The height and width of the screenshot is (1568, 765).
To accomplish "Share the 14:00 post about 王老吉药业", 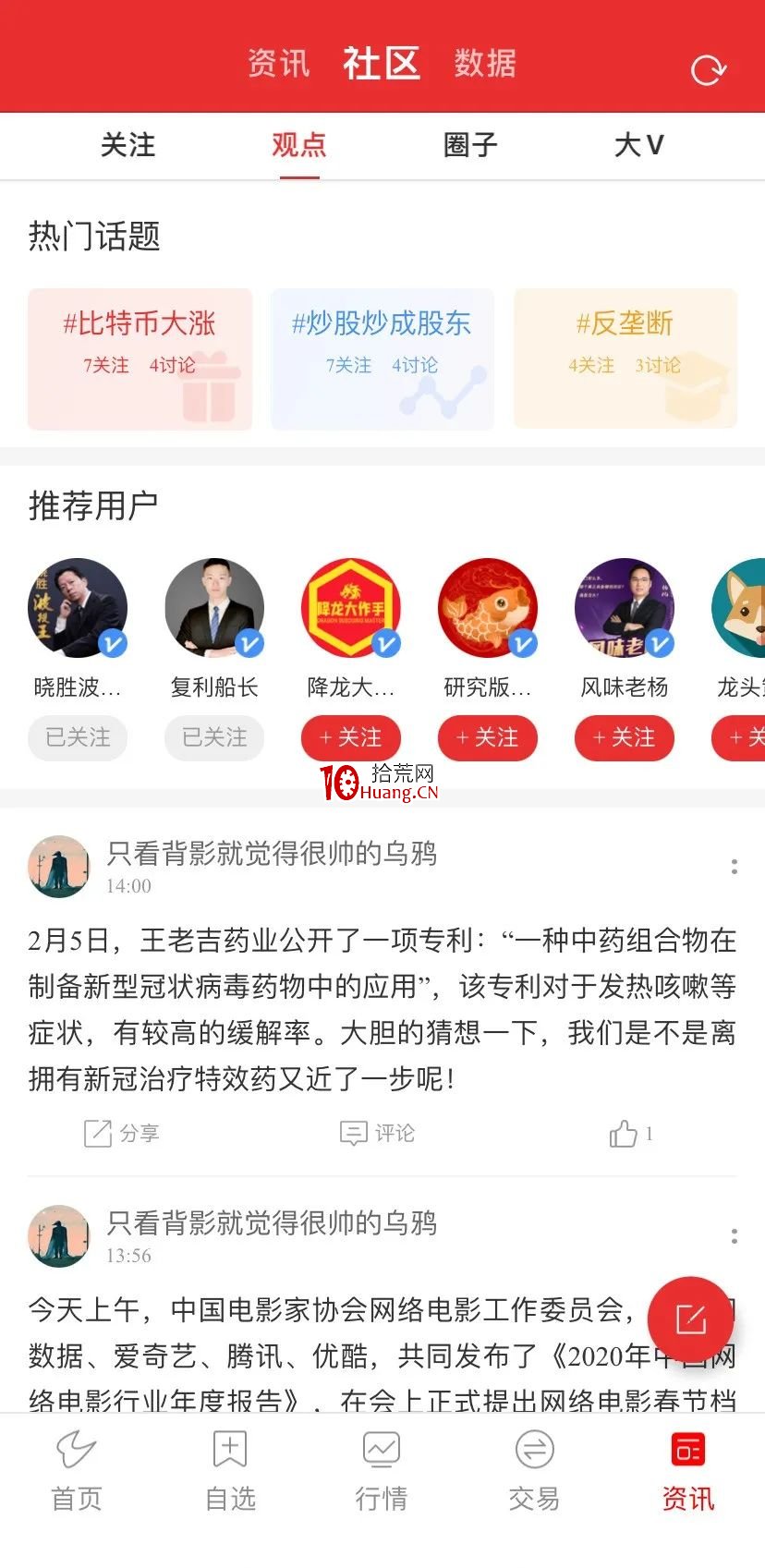I will 122,1133.
